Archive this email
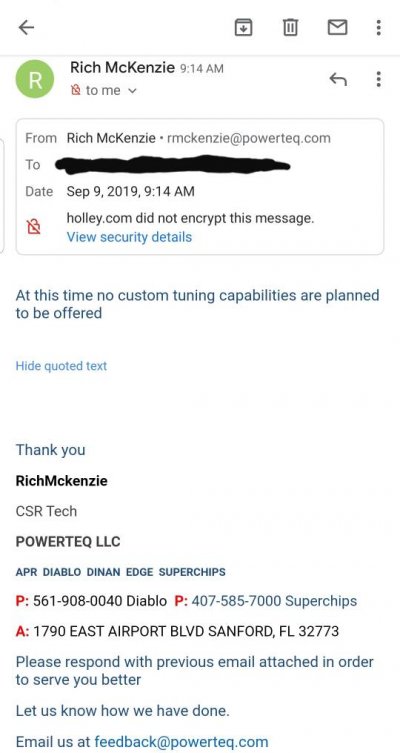 tap(243, 28)
